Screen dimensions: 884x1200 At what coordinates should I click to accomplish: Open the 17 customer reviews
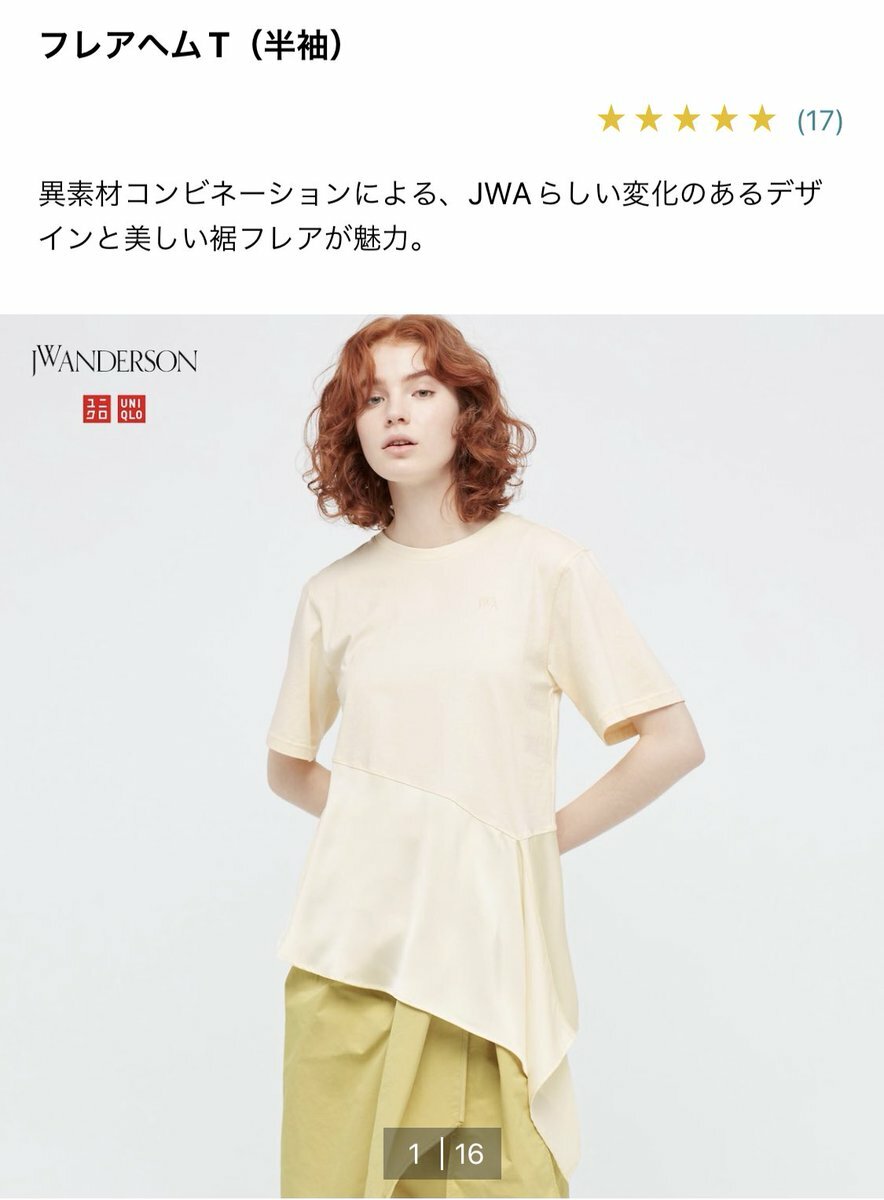point(819,121)
